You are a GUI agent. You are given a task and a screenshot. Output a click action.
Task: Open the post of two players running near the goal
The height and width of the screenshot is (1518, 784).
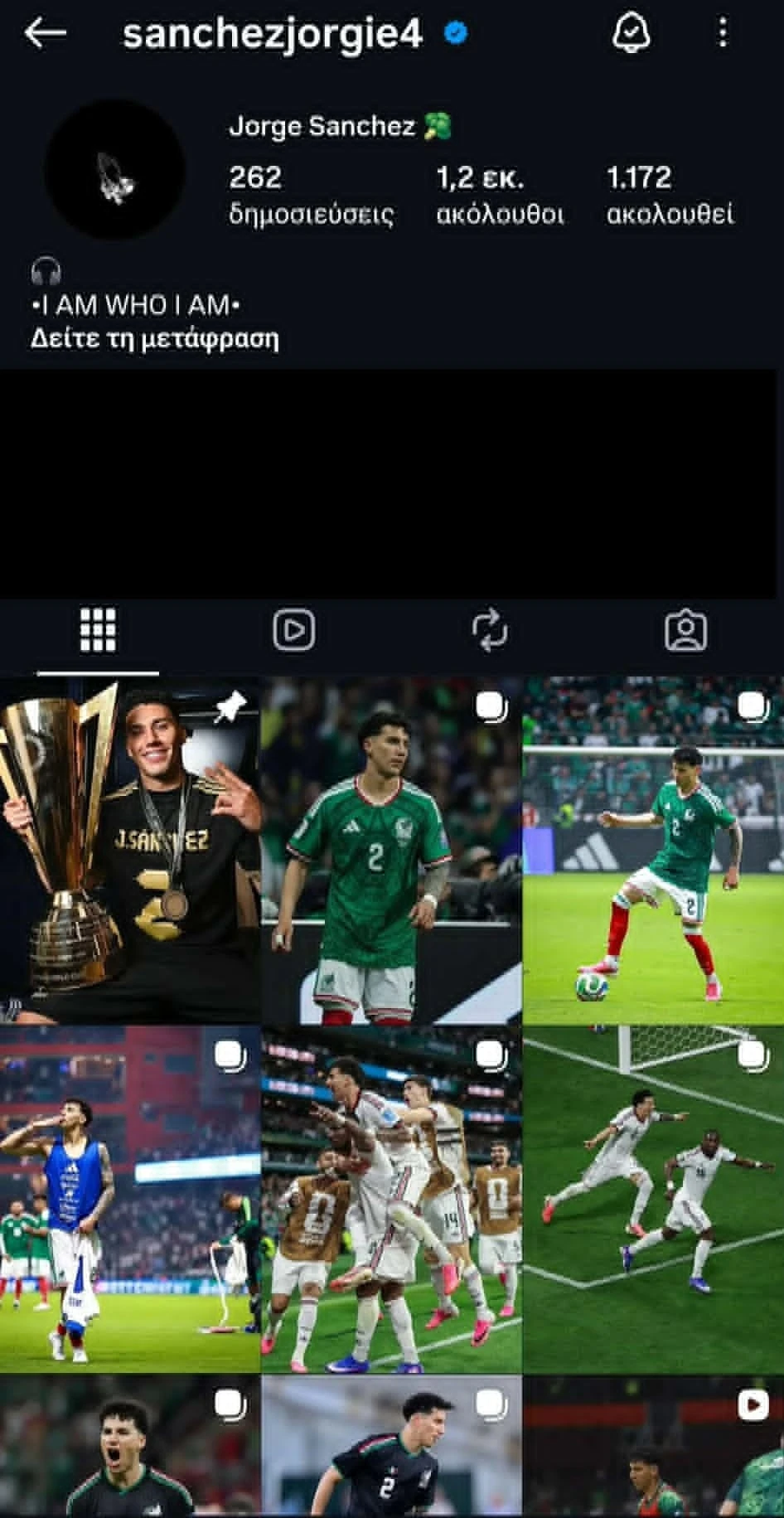coord(653,1199)
